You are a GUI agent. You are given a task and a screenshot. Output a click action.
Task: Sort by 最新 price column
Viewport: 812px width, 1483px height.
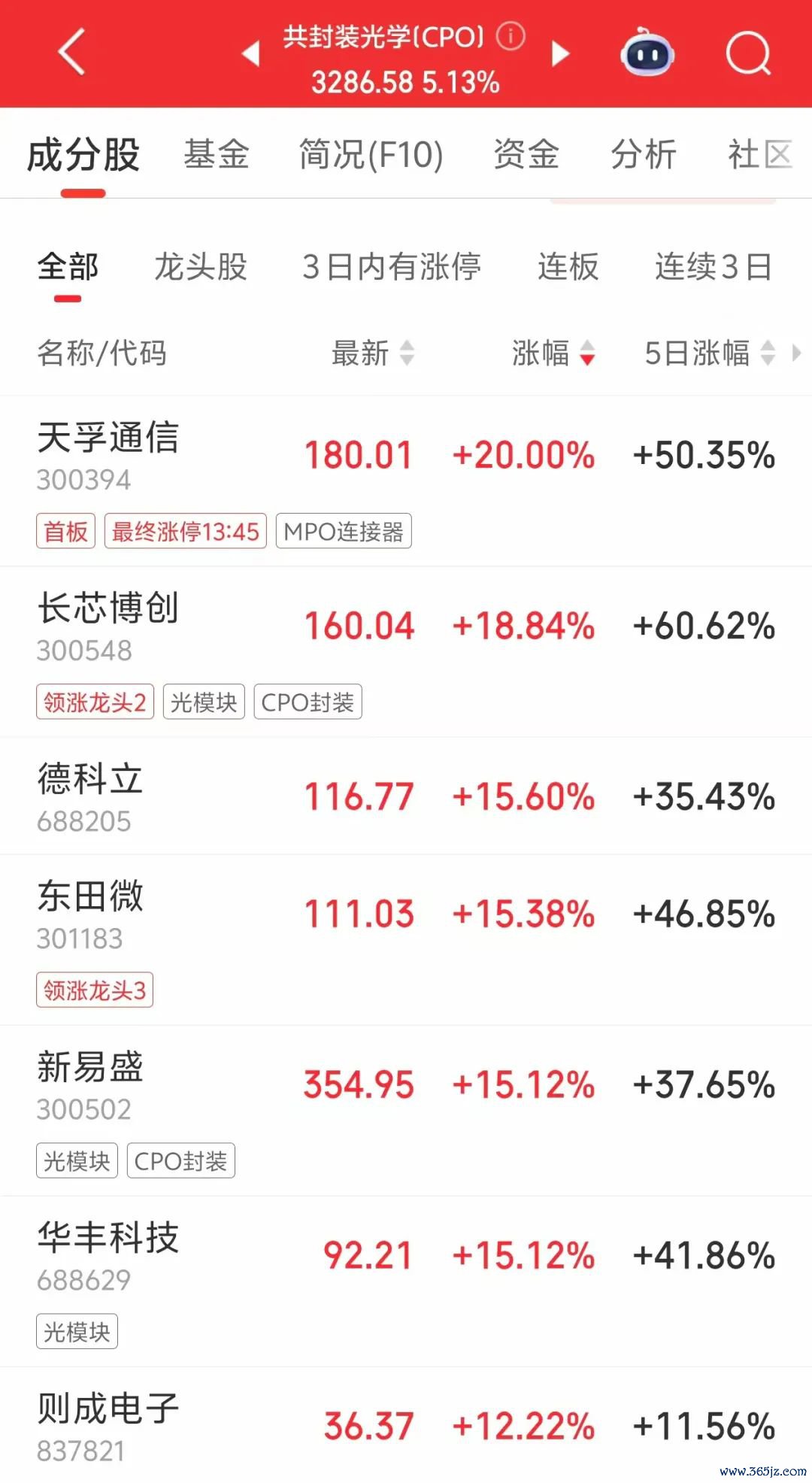tap(373, 352)
